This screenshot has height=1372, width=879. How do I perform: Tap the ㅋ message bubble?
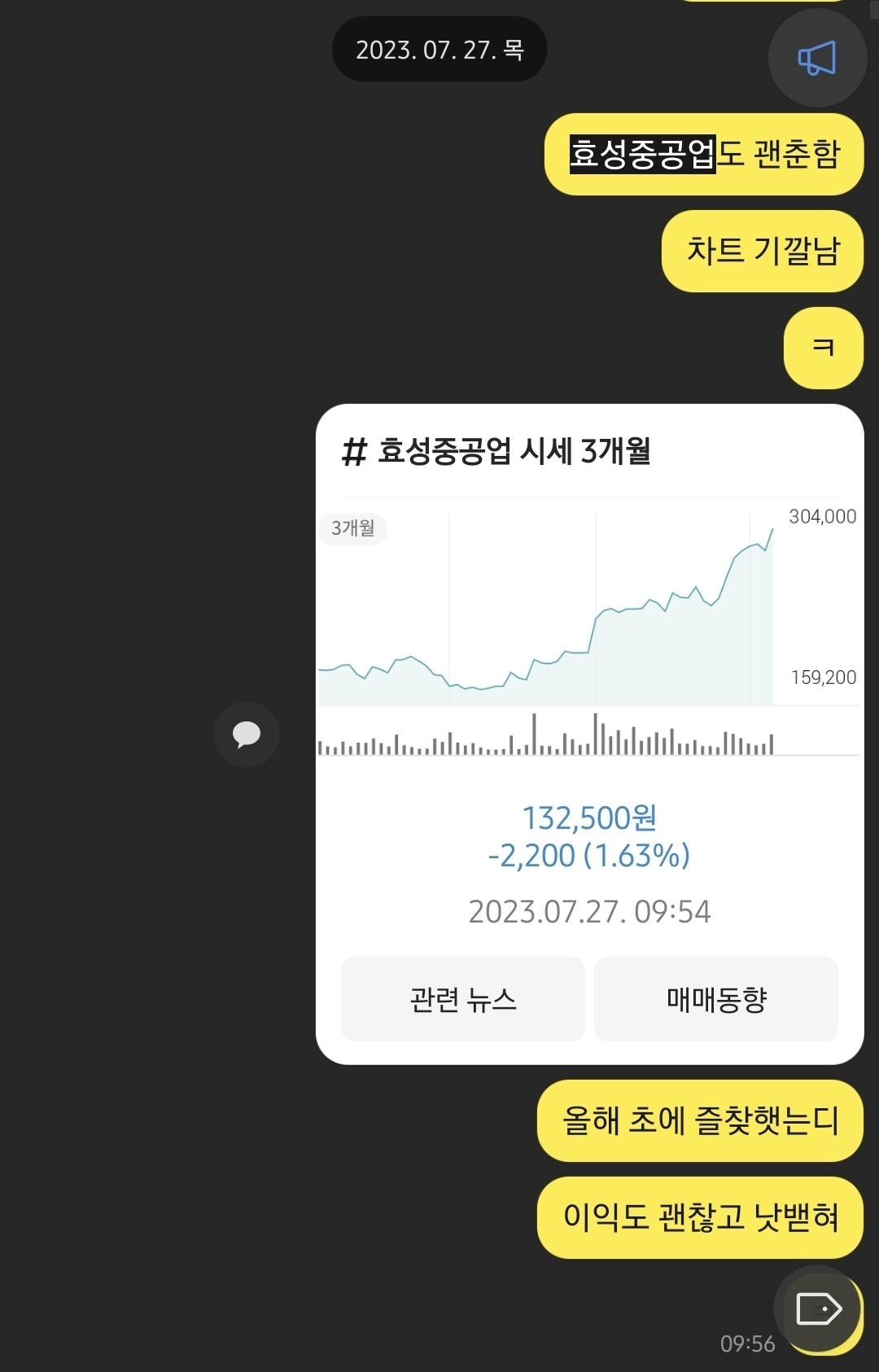pyautogui.click(x=823, y=348)
